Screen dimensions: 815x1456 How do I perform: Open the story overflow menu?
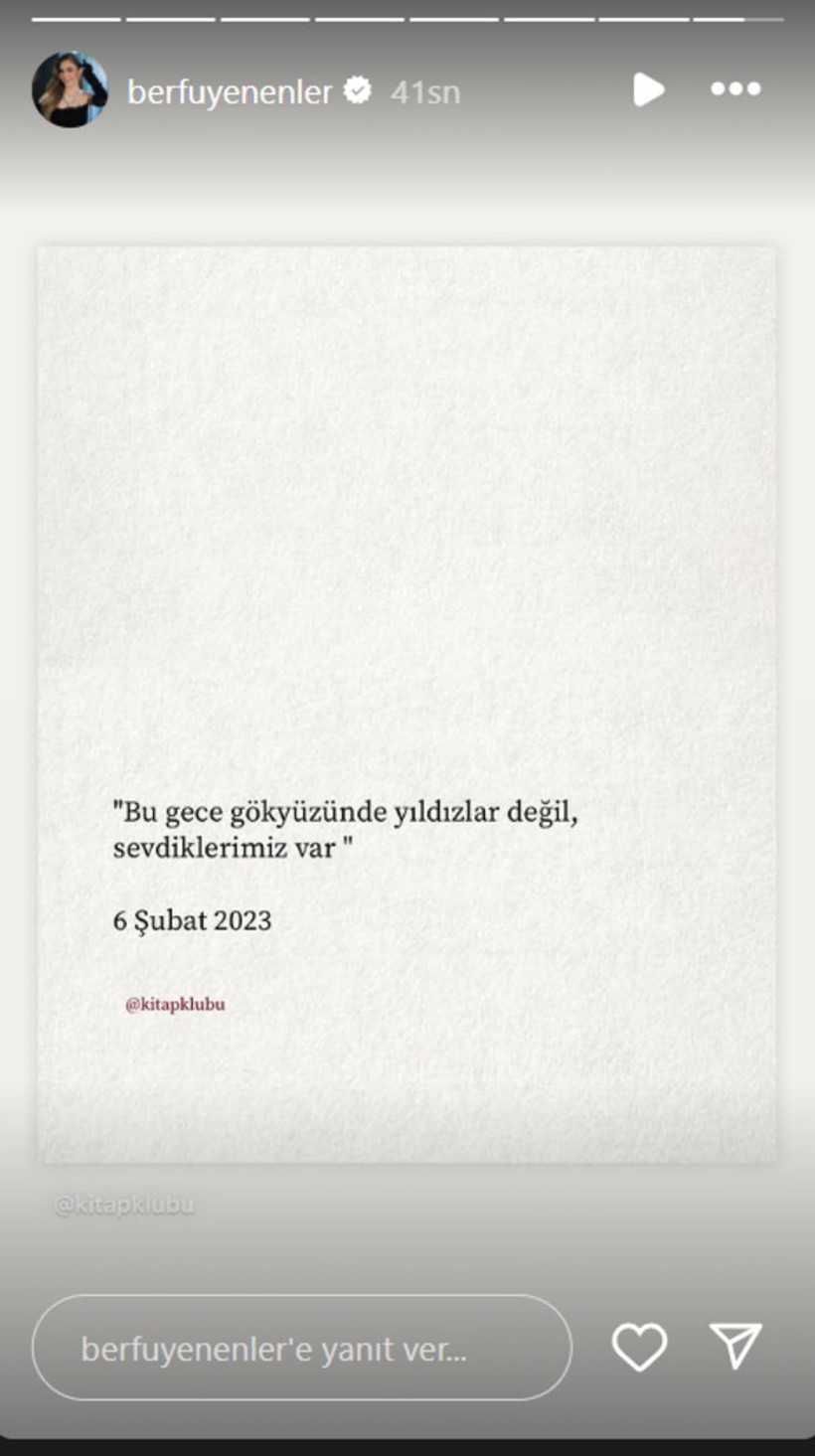pos(735,89)
